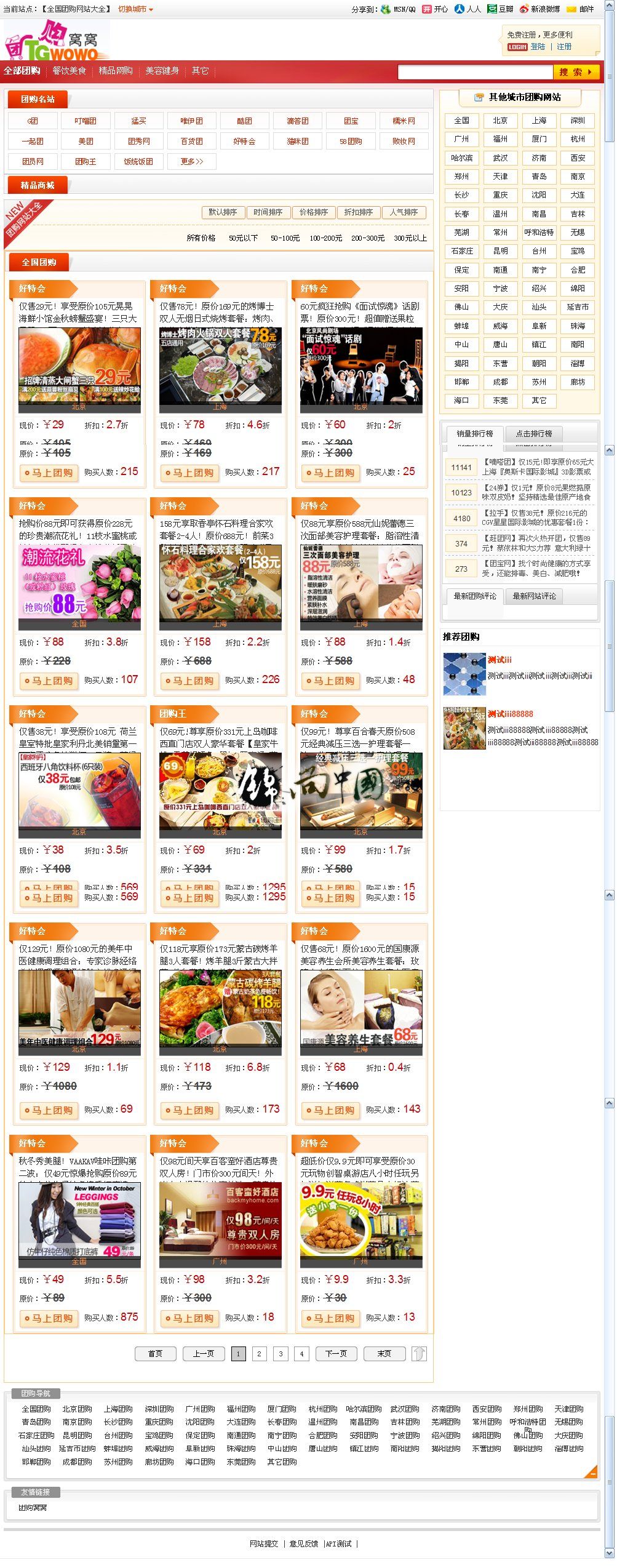This screenshot has width=617, height=1568.
Task: Tap 马上团购 for the ￥29 crab deal
Action: (x=49, y=473)
